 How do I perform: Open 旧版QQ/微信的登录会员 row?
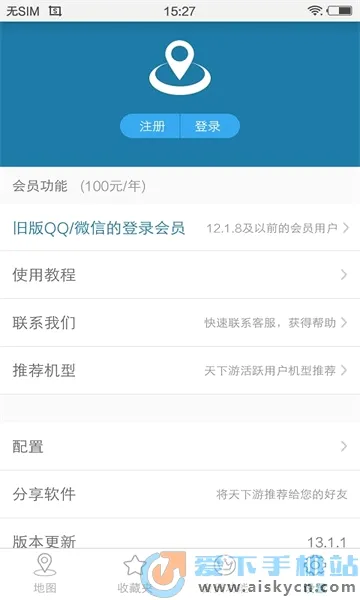[180, 228]
